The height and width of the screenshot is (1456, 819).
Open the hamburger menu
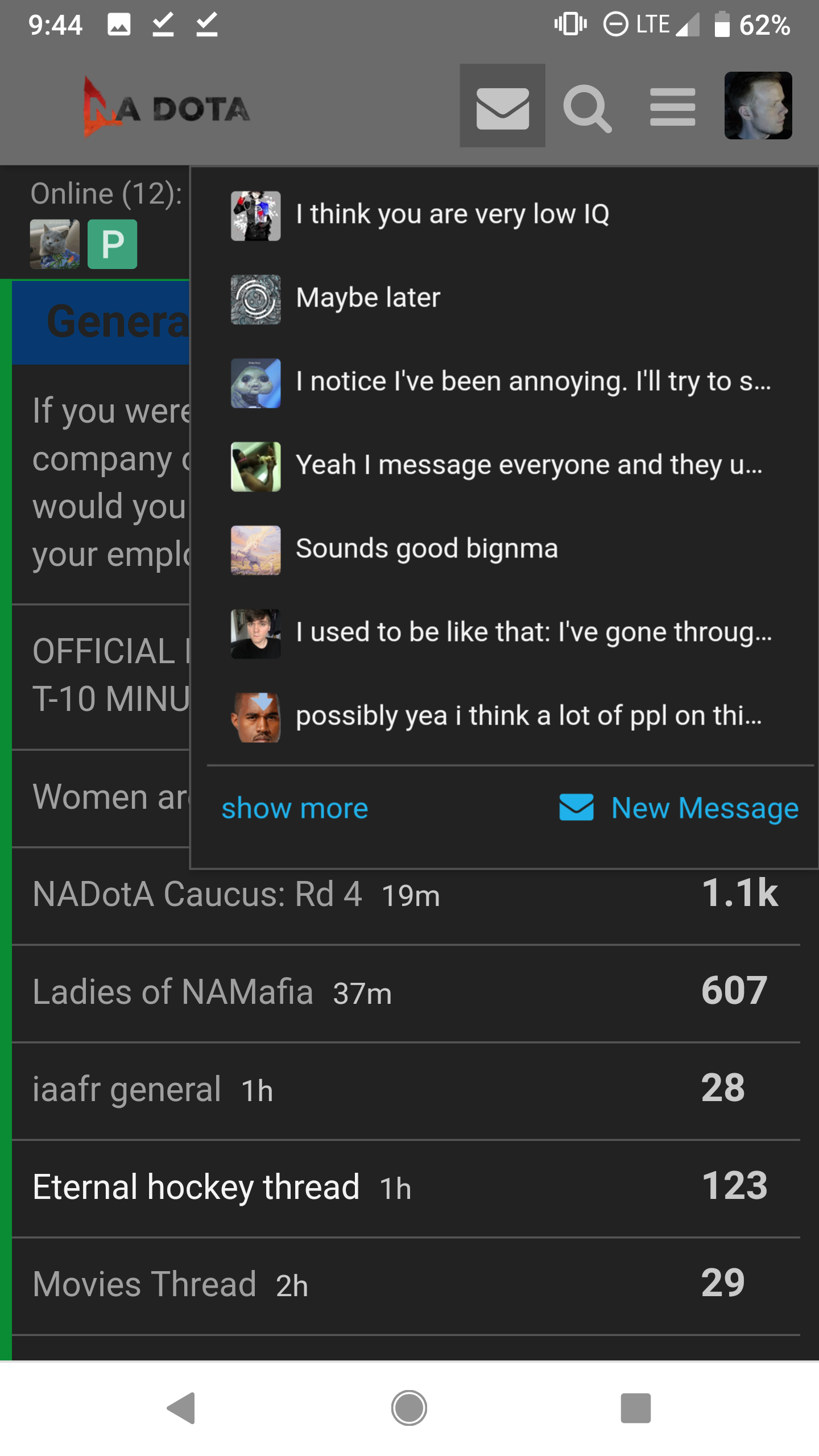click(672, 107)
